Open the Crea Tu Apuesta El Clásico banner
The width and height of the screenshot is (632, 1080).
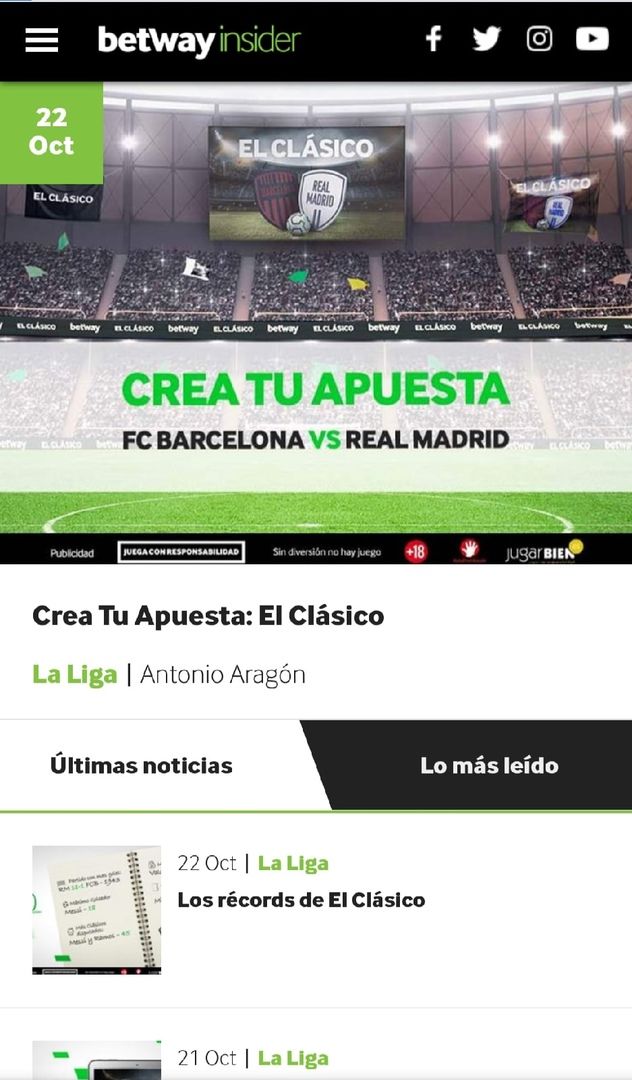point(316,322)
